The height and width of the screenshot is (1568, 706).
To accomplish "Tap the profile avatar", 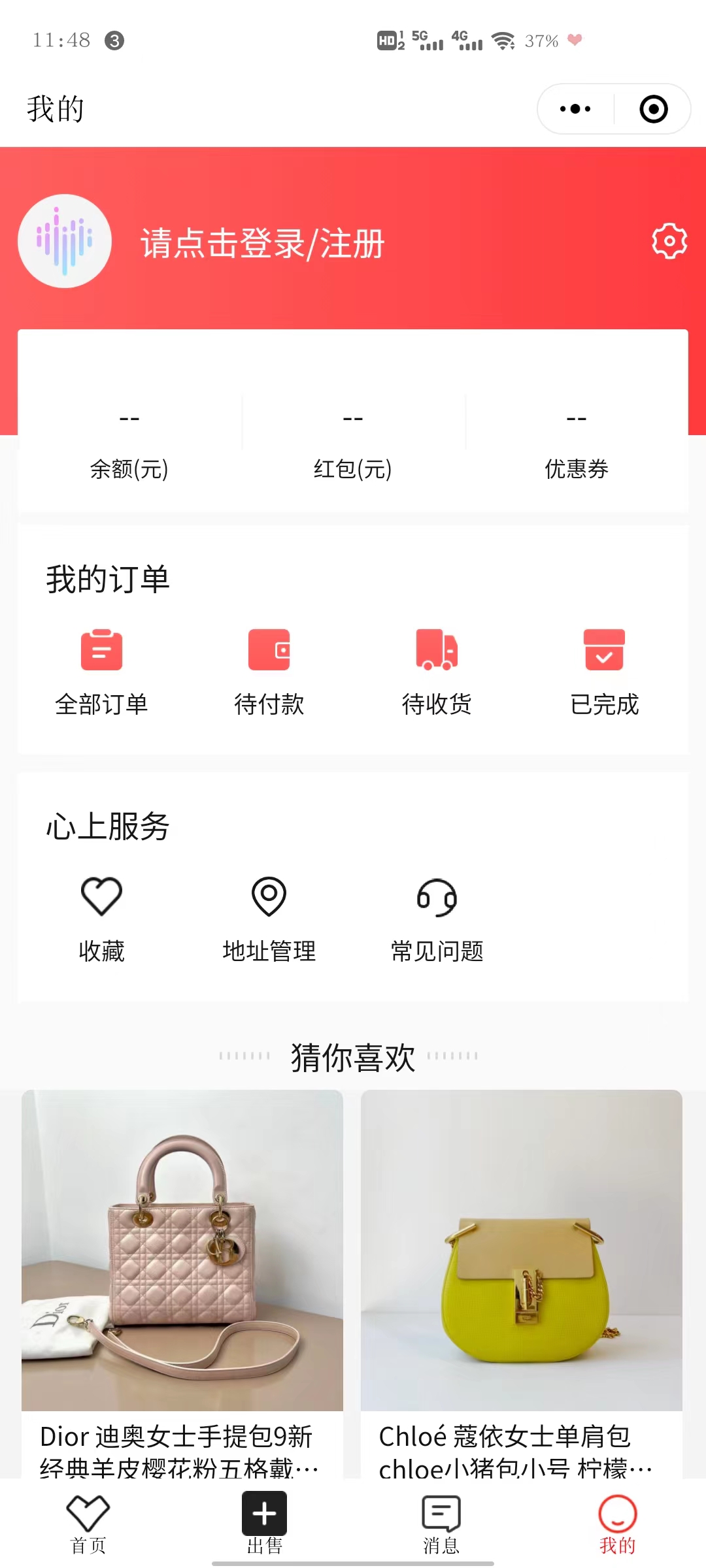I will click(65, 241).
